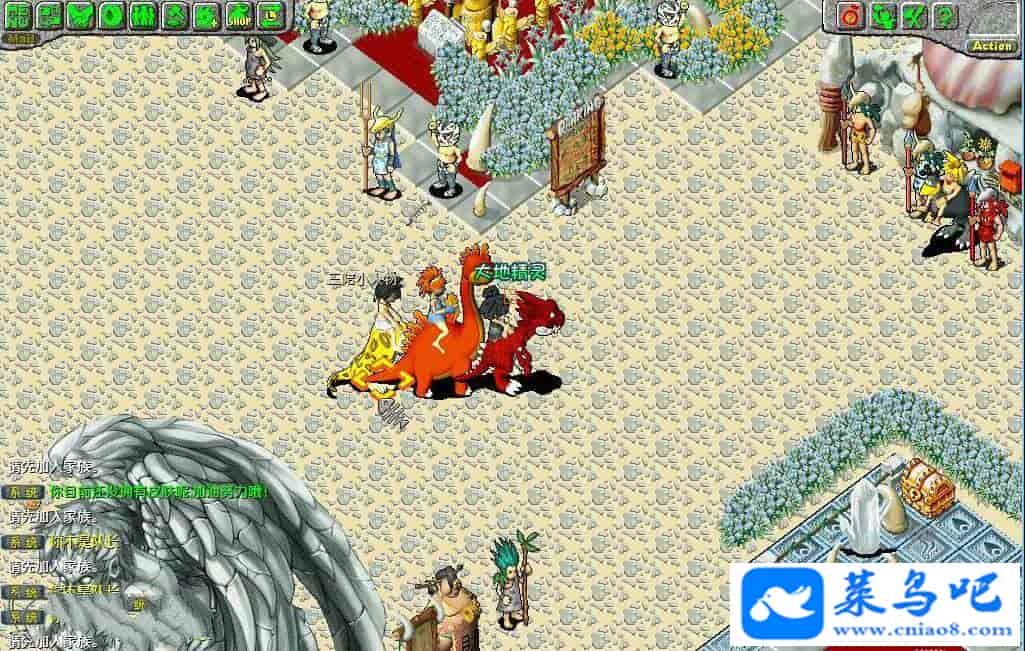This screenshot has height=651, width=1025.
Task: Open the Action menu button
Action: [x=992, y=45]
